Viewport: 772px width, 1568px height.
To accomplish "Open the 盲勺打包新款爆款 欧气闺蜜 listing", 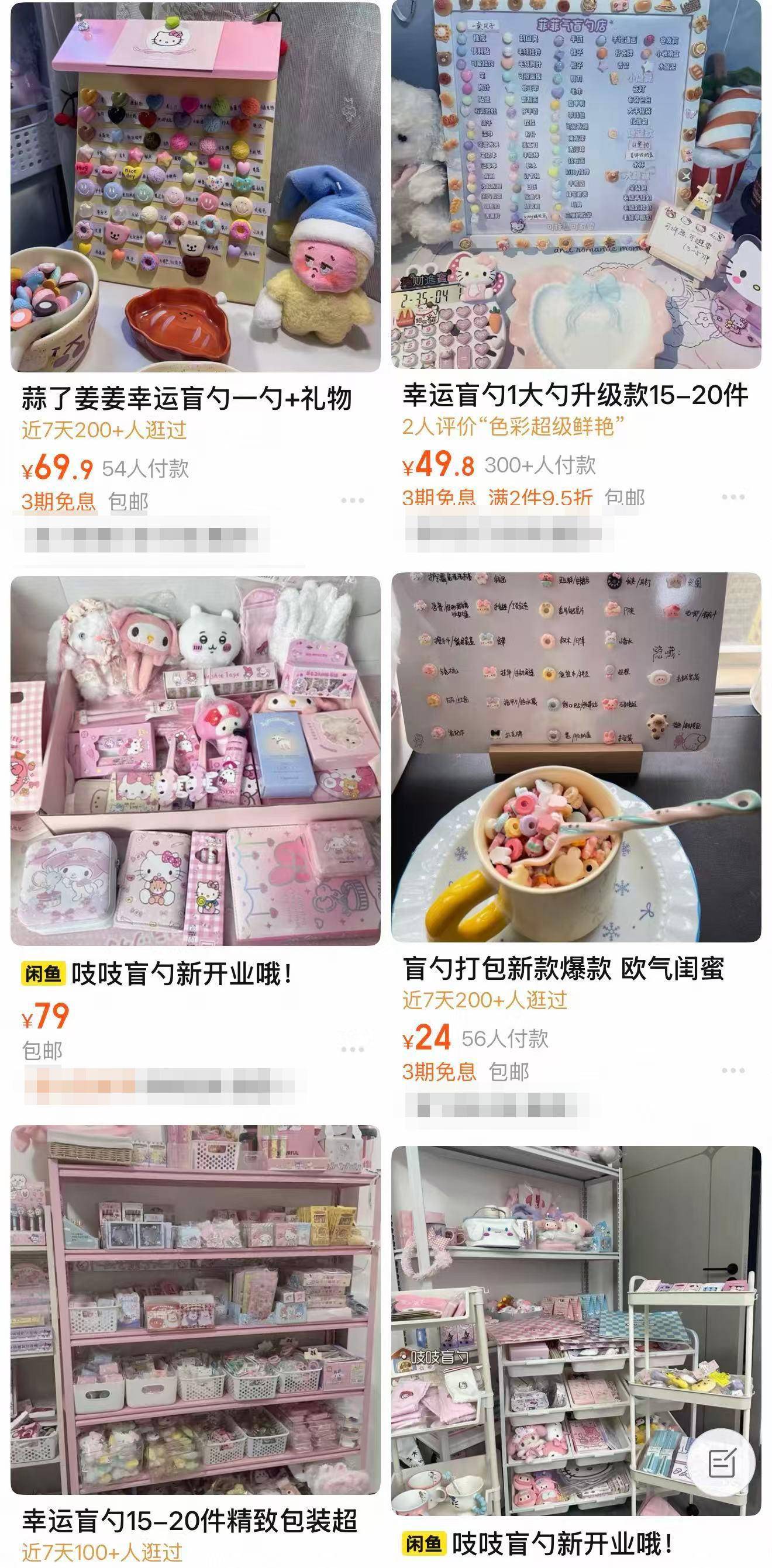I will (575, 758).
